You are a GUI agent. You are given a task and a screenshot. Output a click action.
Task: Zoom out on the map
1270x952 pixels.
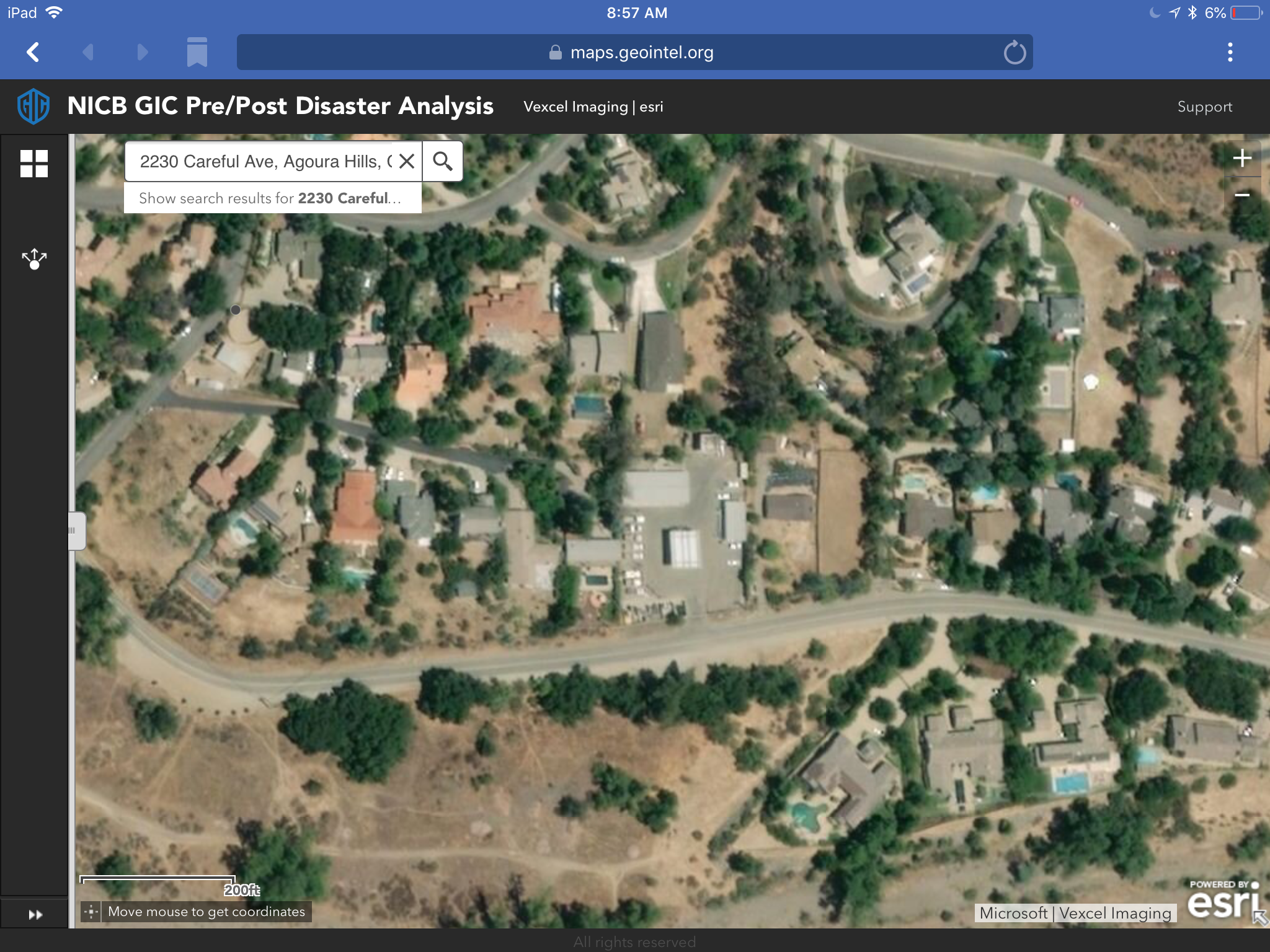tap(1241, 195)
